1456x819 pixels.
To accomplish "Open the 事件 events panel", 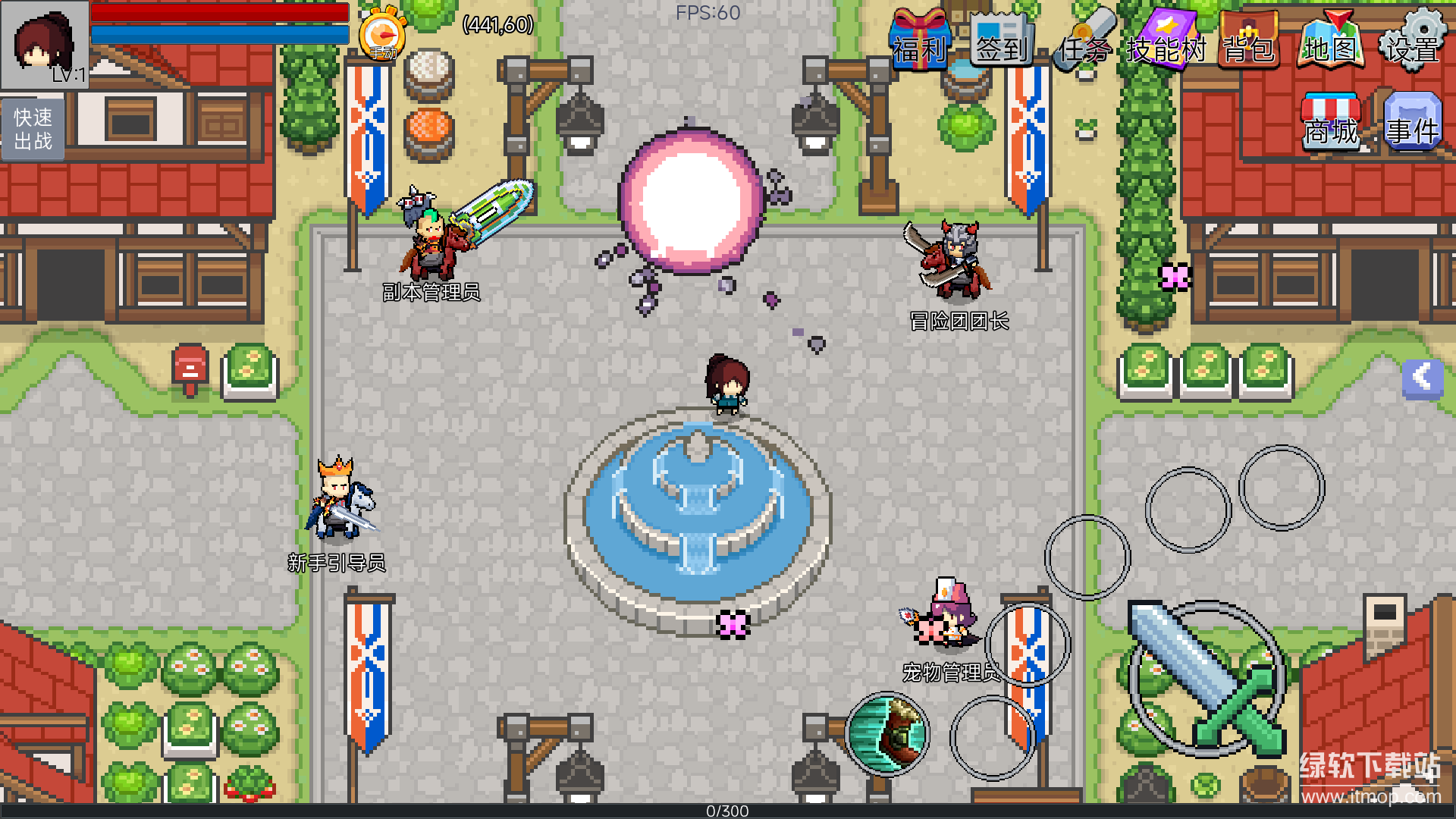I will pos(1412,121).
